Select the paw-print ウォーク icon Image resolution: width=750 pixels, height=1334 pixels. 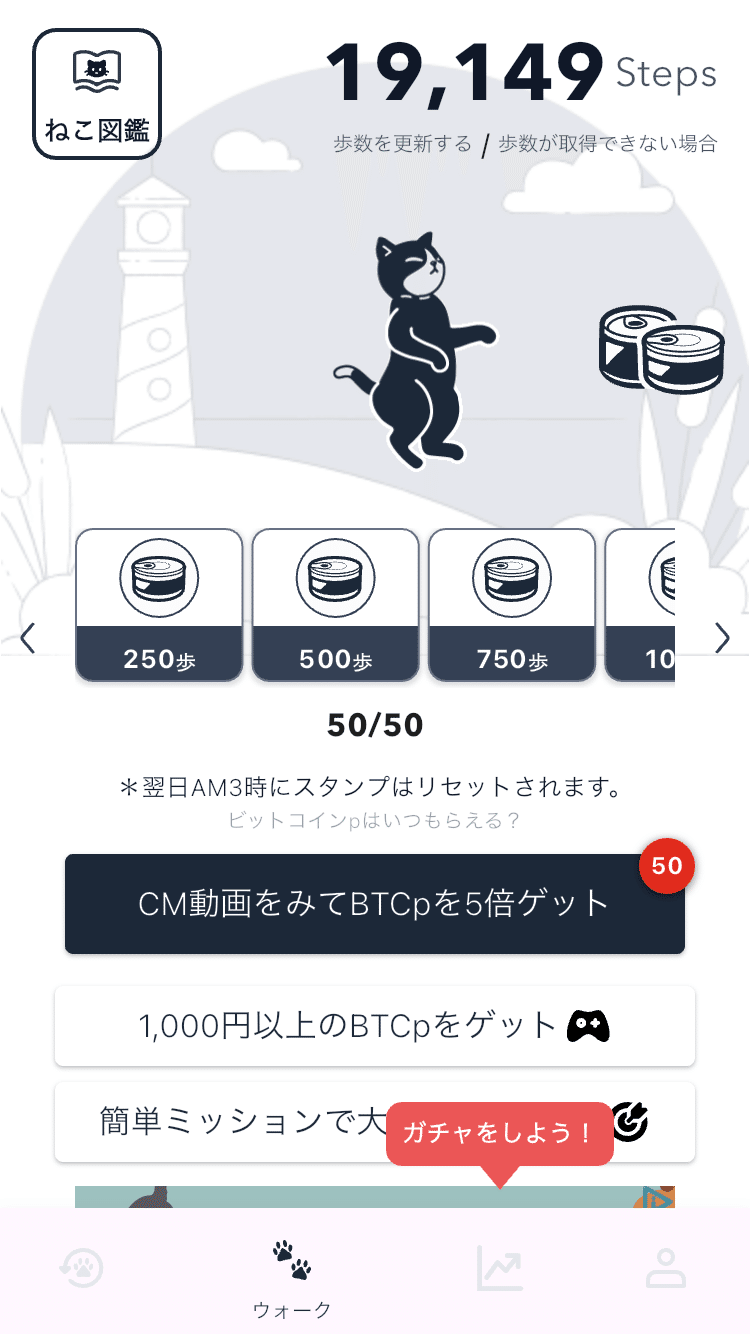click(291, 1265)
